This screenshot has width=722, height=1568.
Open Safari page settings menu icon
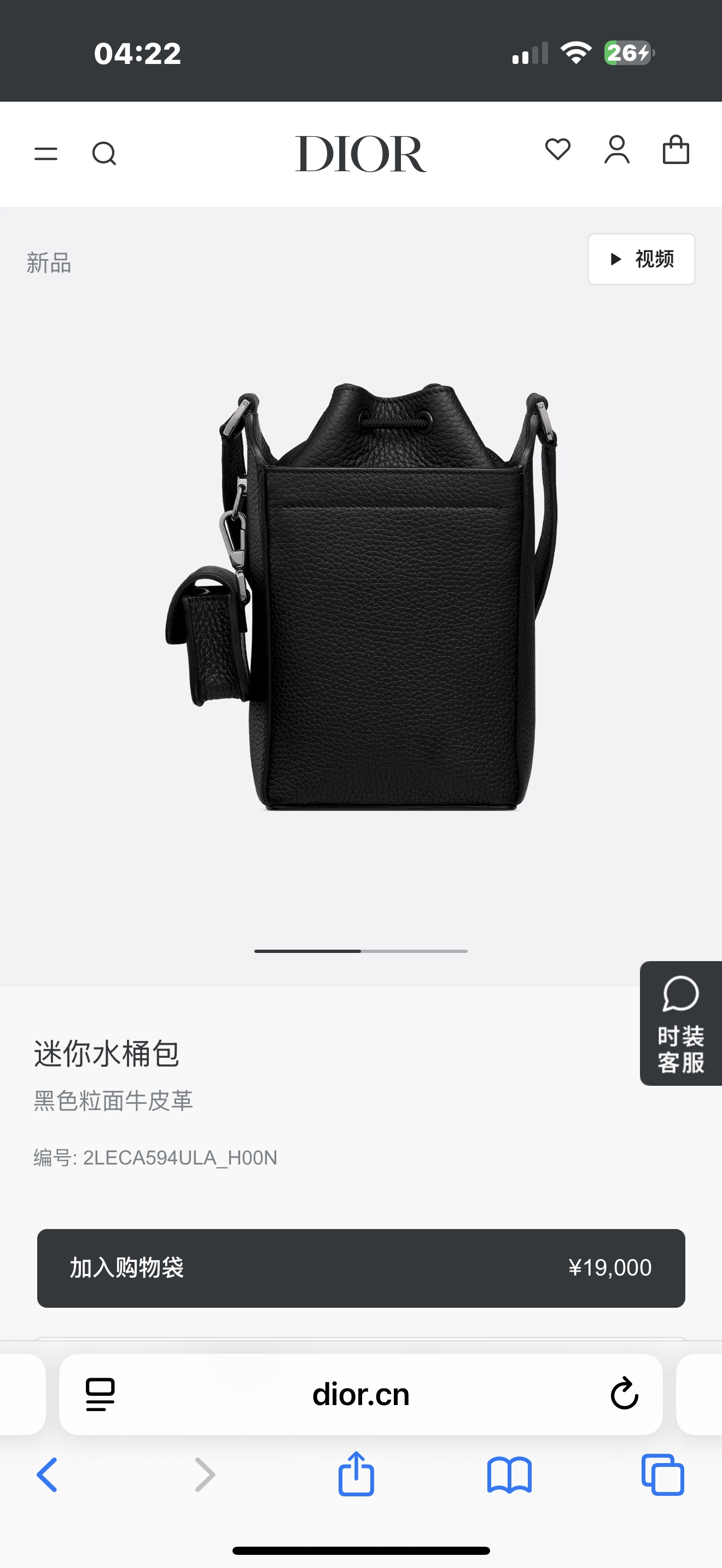[101, 1394]
